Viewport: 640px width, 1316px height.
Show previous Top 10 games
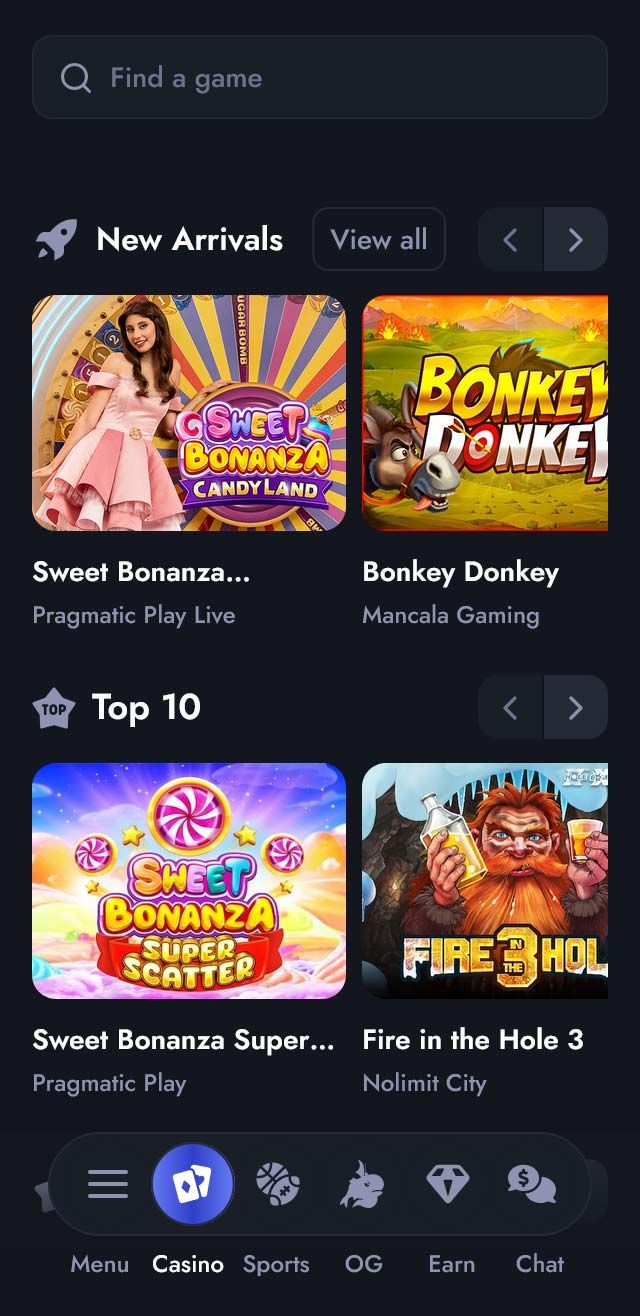coord(510,708)
